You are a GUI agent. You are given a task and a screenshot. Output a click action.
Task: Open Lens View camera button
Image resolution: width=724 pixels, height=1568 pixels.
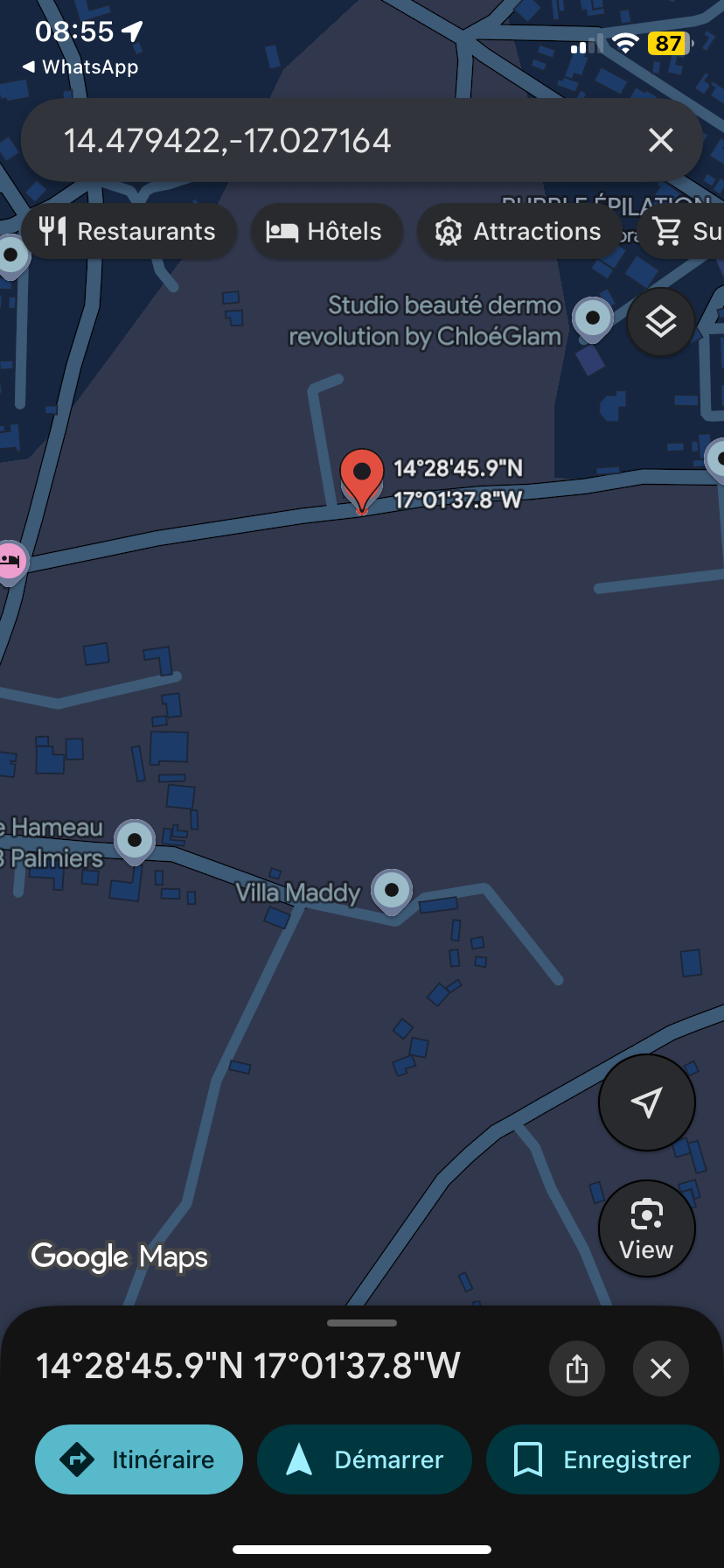click(646, 1228)
